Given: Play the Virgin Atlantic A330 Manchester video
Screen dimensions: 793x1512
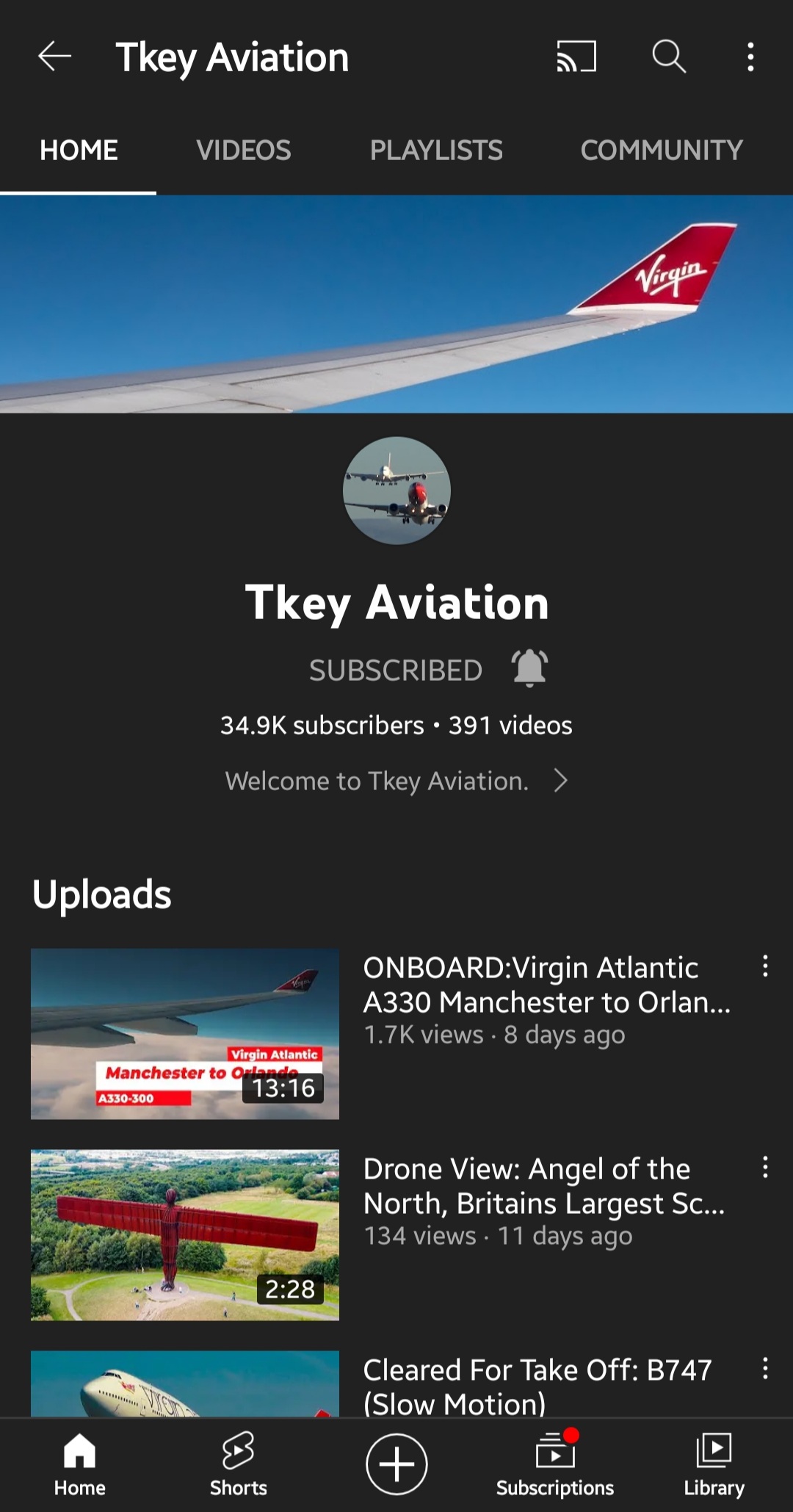Looking at the screenshot, I should pyautogui.click(x=185, y=1034).
